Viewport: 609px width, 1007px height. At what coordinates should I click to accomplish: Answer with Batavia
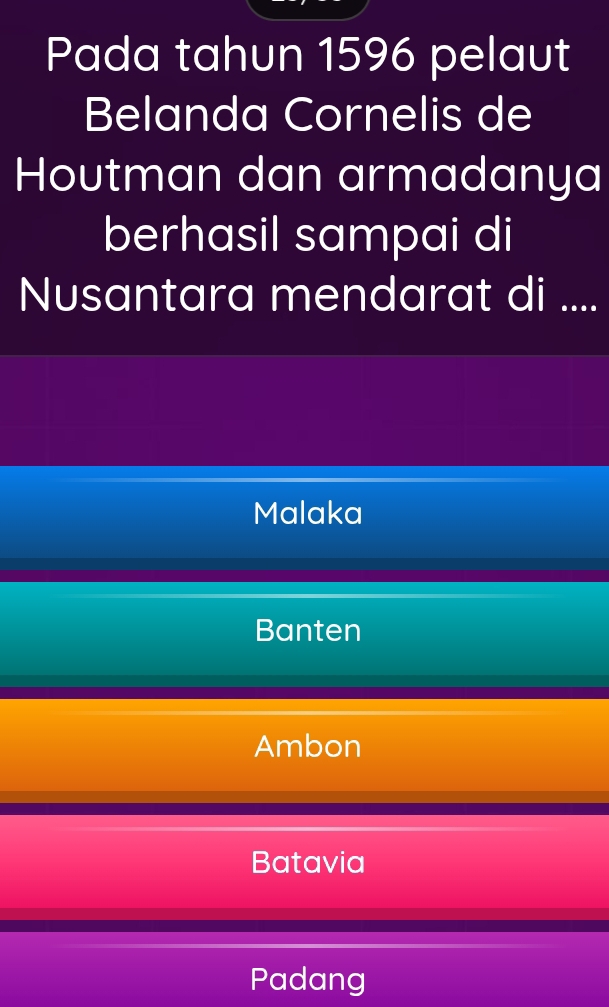pos(305,862)
